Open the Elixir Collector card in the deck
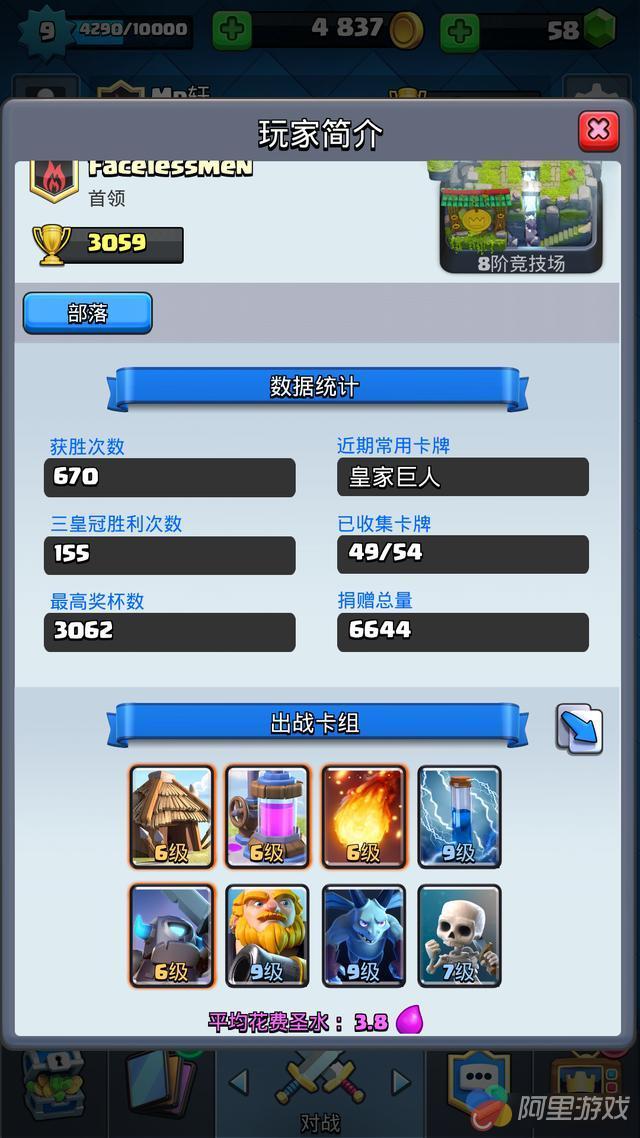640x1138 pixels. 267,817
